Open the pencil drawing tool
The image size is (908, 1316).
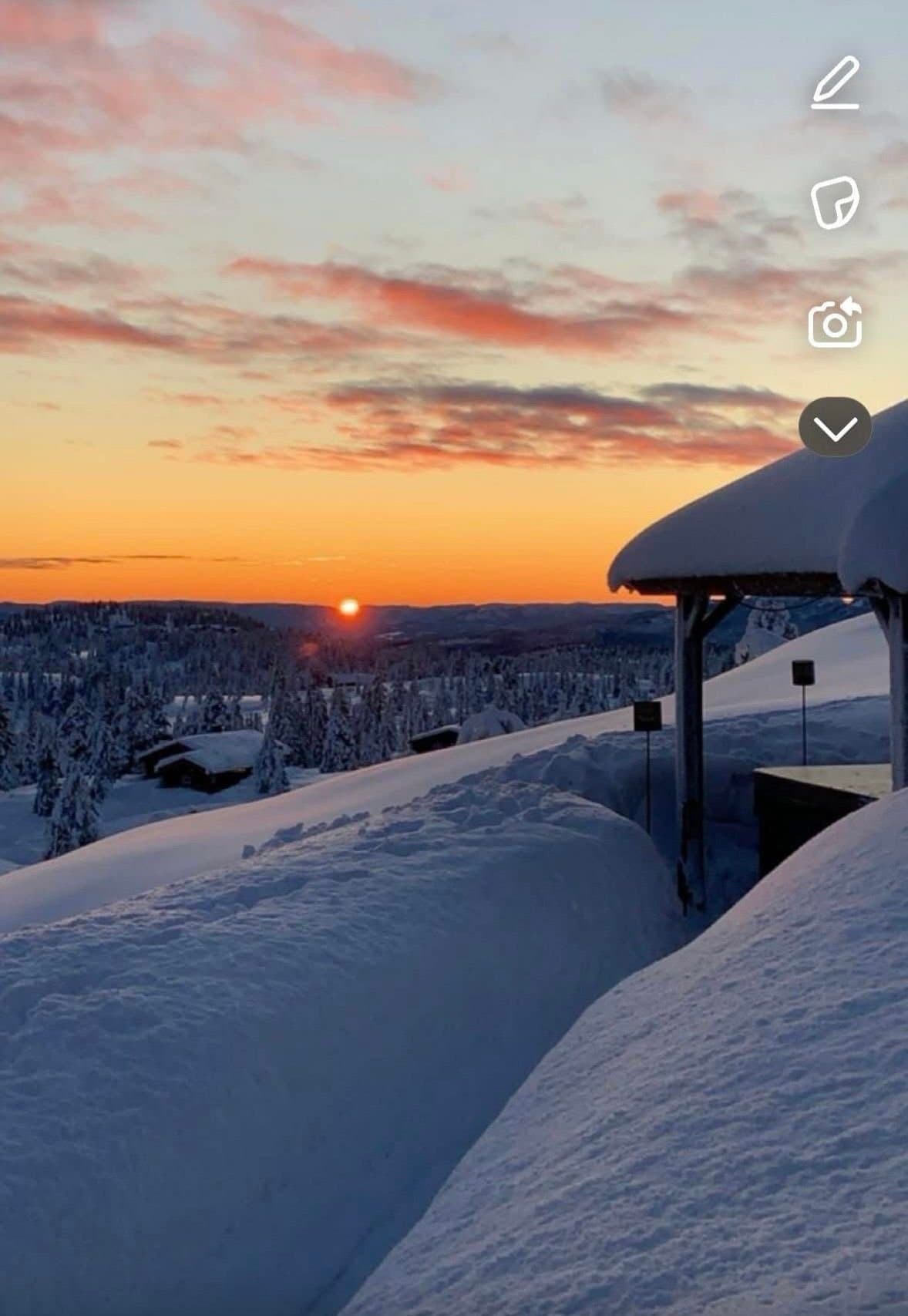tap(836, 82)
